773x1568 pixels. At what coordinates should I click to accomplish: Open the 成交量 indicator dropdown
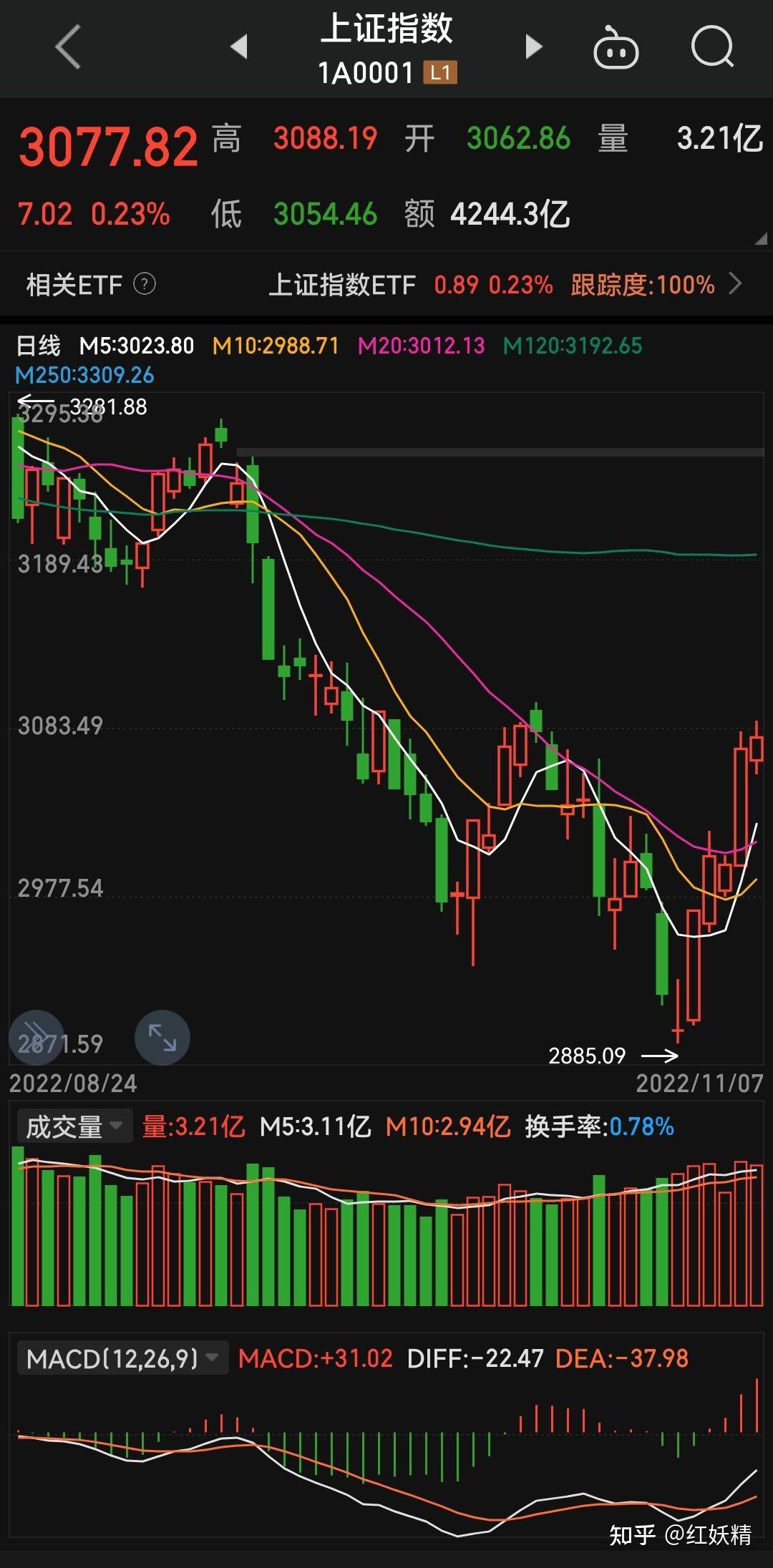(x=74, y=1126)
